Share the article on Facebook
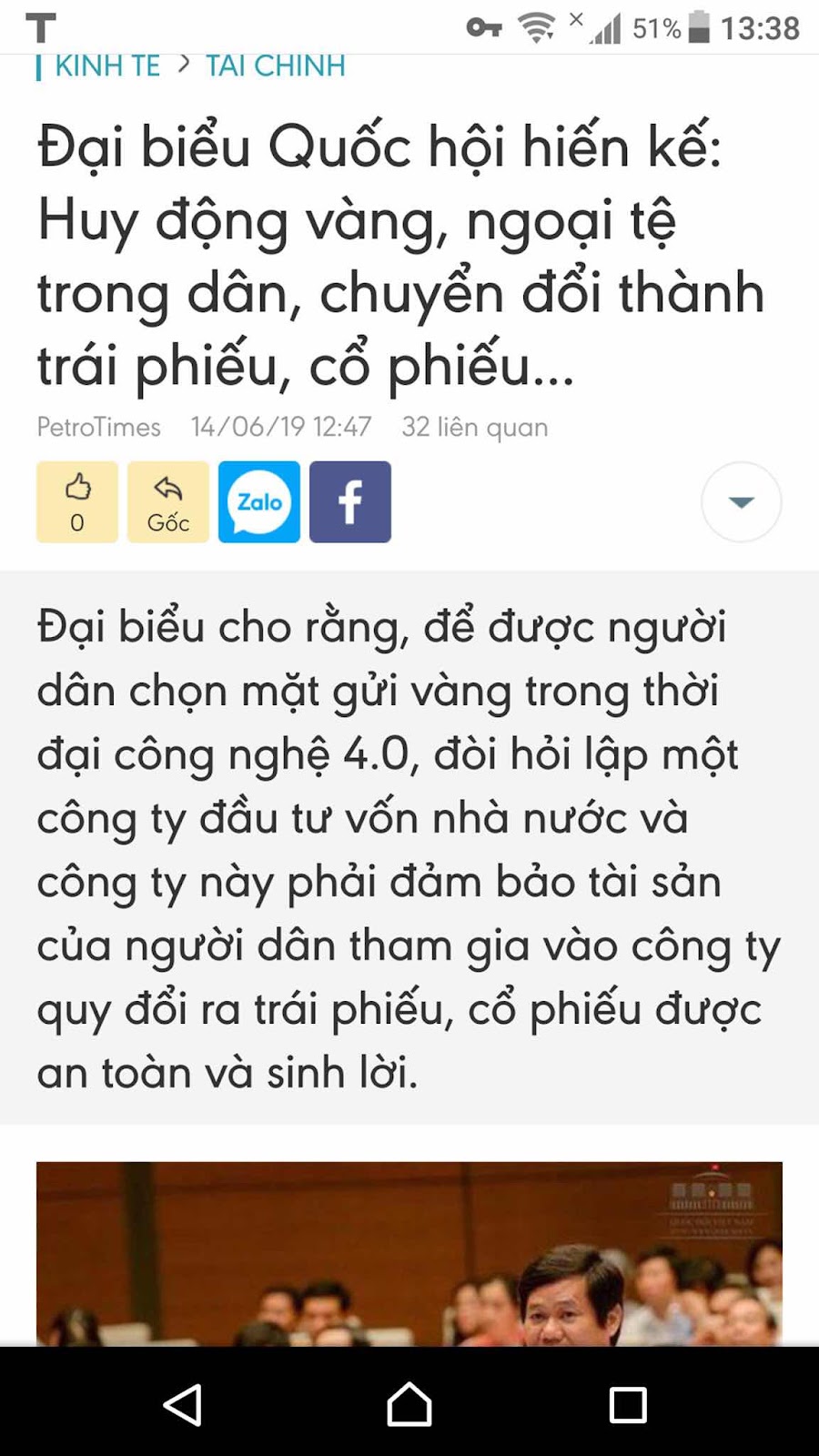 click(x=350, y=502)
